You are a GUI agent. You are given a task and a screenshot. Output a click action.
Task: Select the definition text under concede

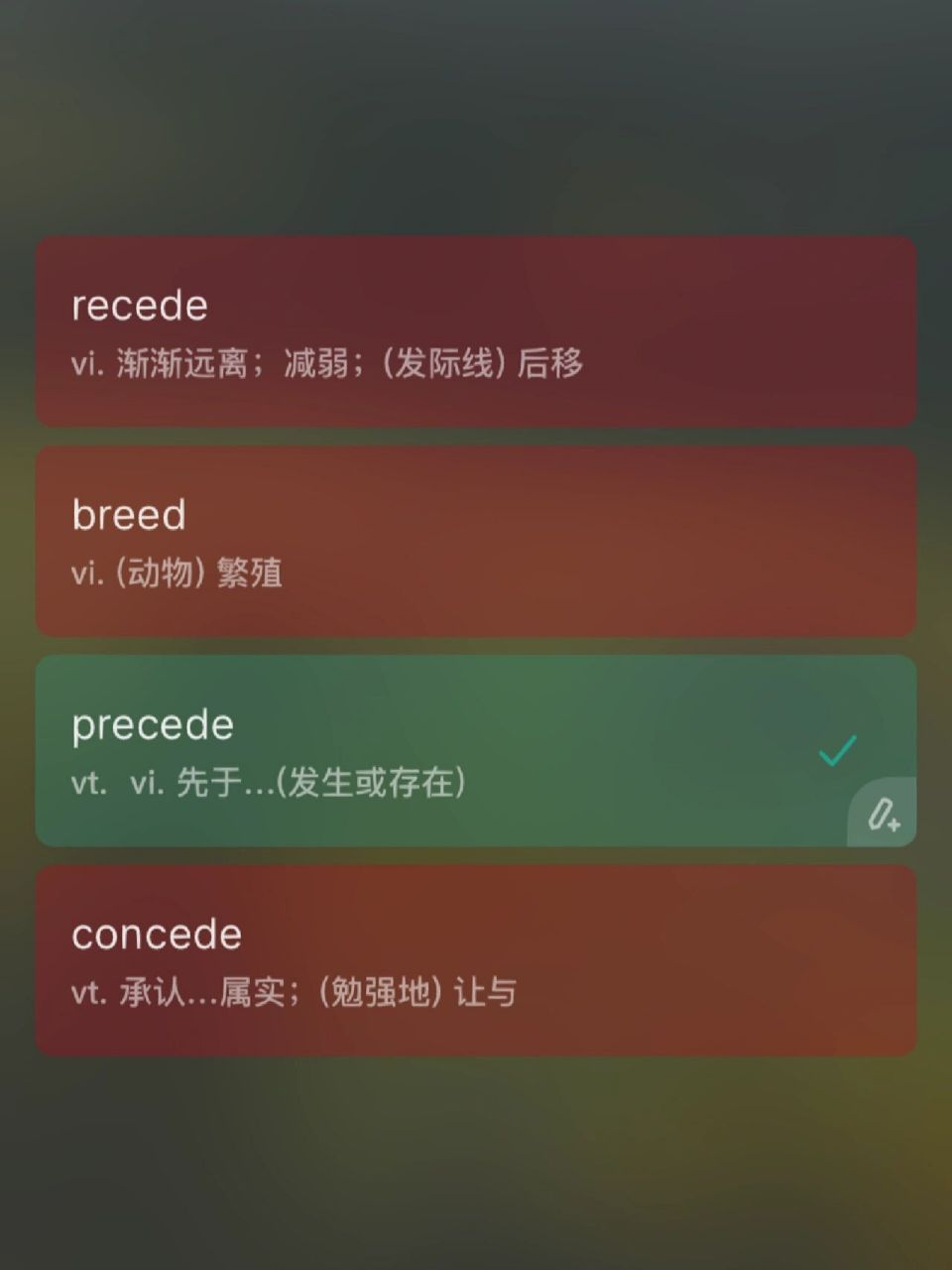coord(294,990)
